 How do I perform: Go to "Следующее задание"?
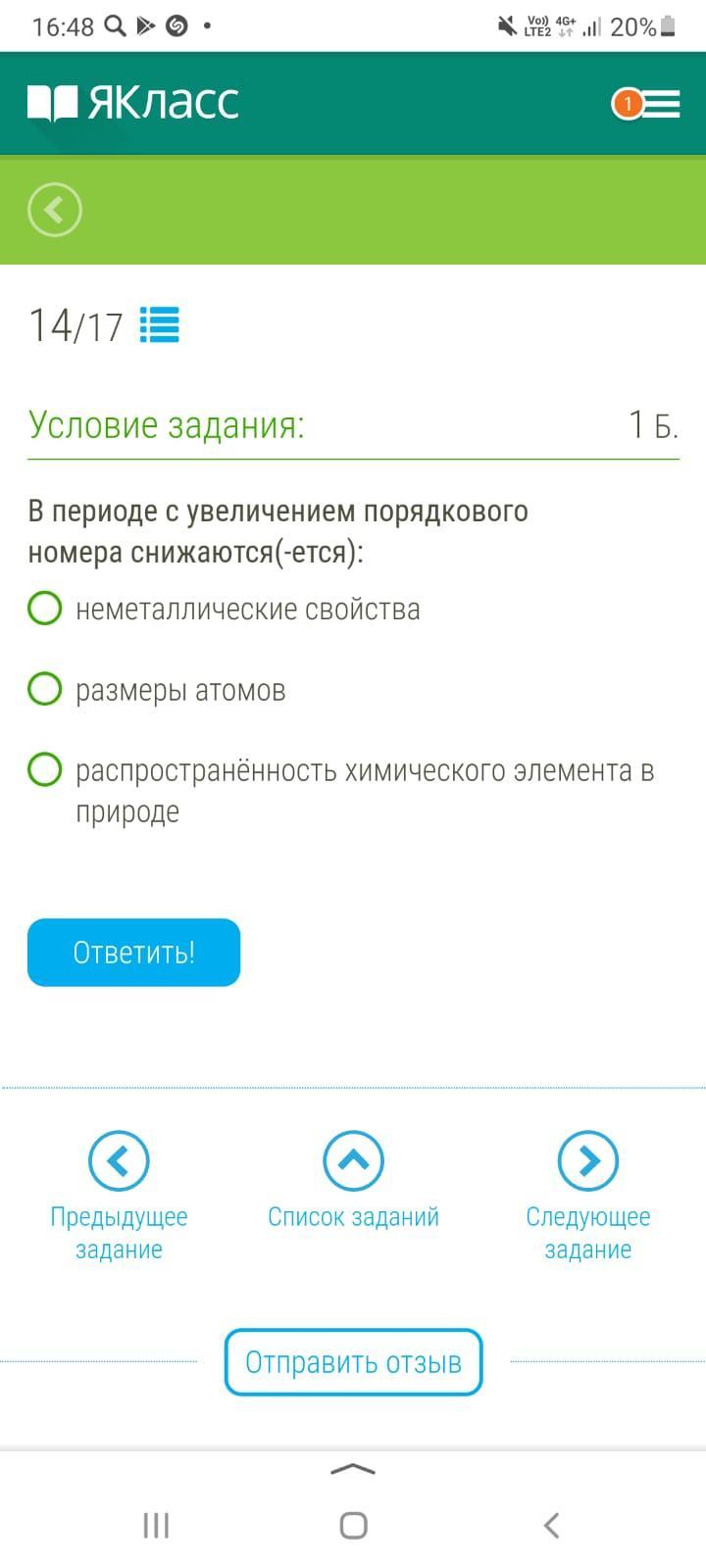point(587,1196)
